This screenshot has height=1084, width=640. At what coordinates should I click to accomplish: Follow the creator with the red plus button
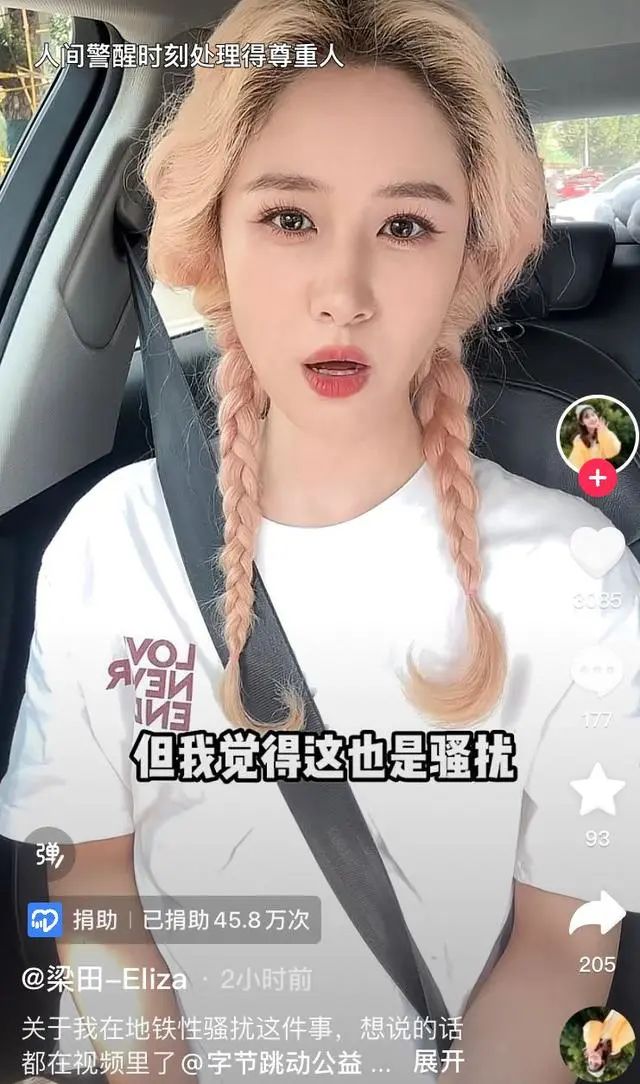pyautogui.click(x=597, y=479)
